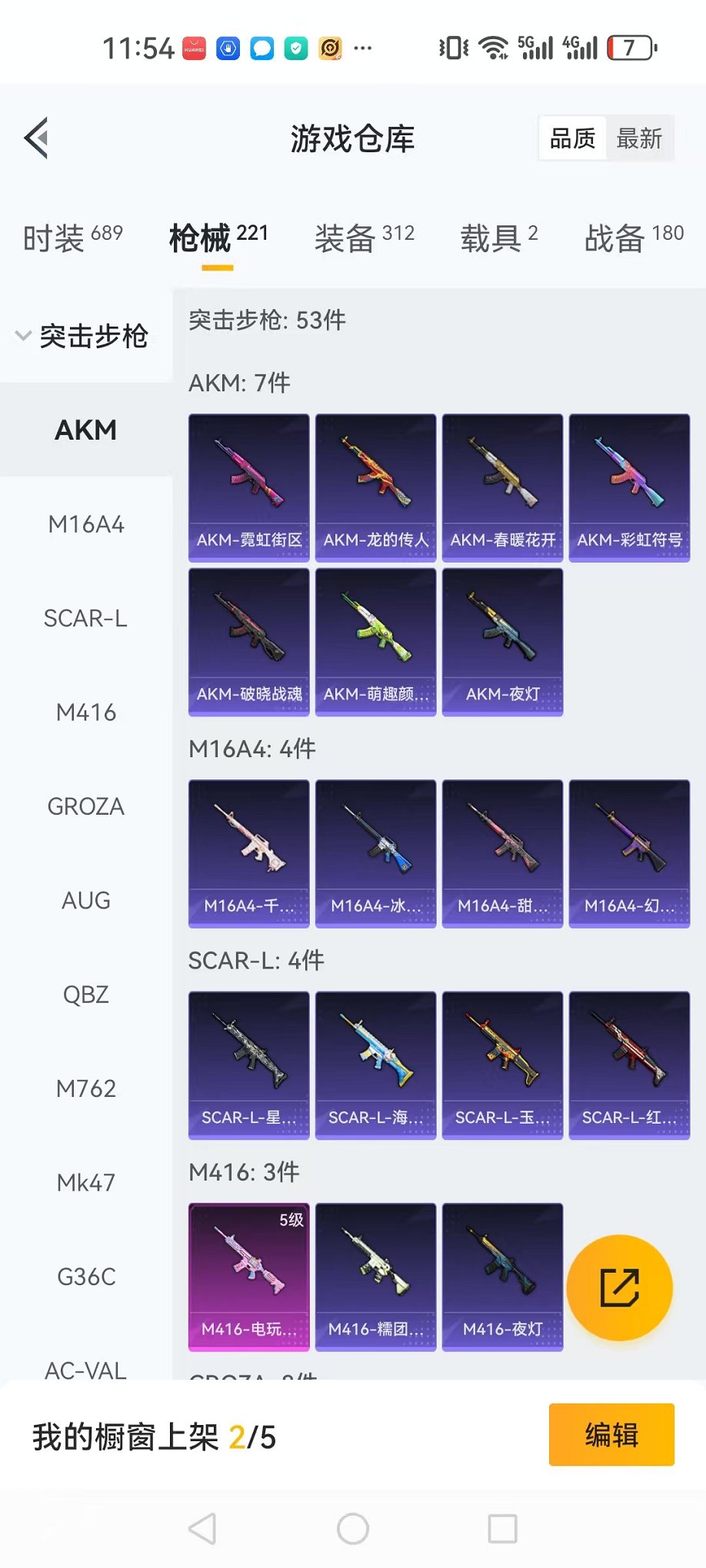706x1568 pixels.
Task: Open the level 5 M416-电玩 skin
Action: [249, 1277]
